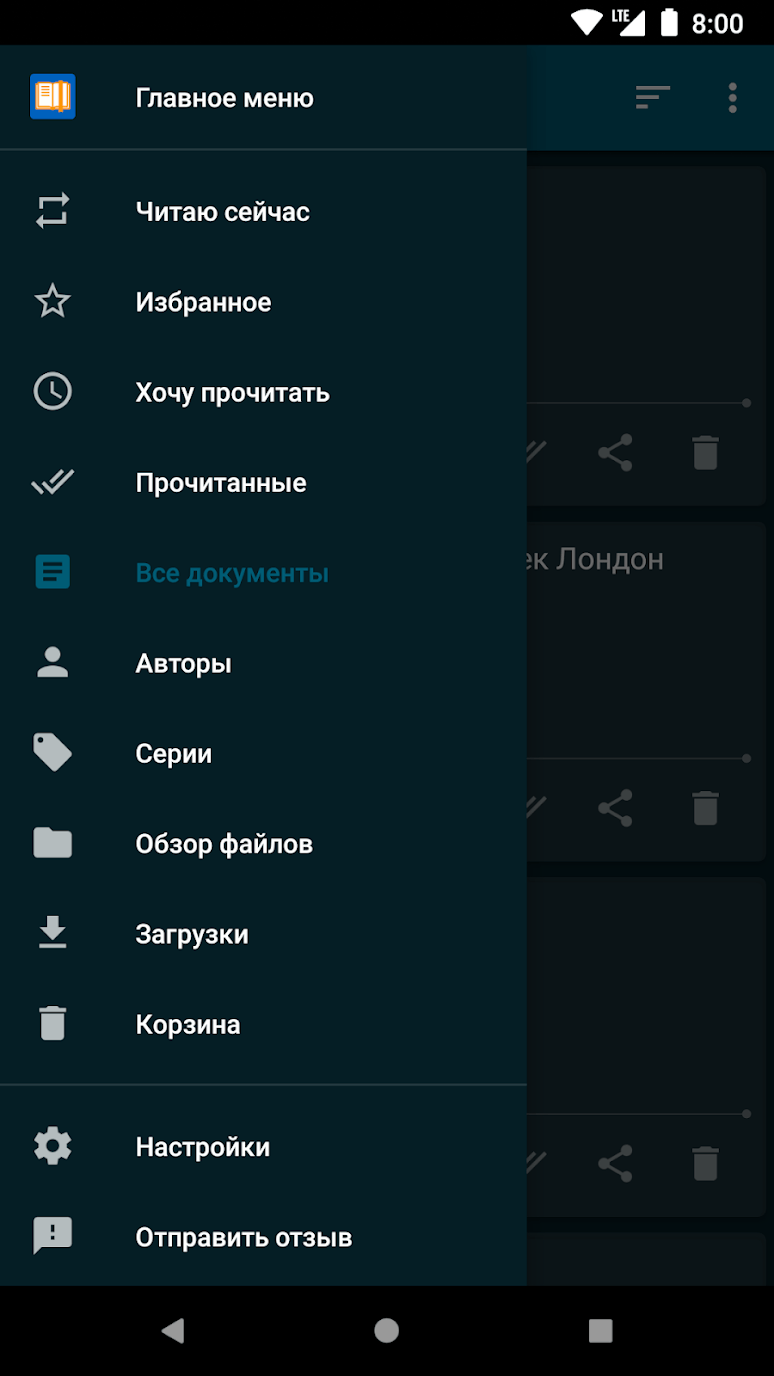
Task: Open Корзина trash
Action: pyautogui.click(x=187, y=1025)
